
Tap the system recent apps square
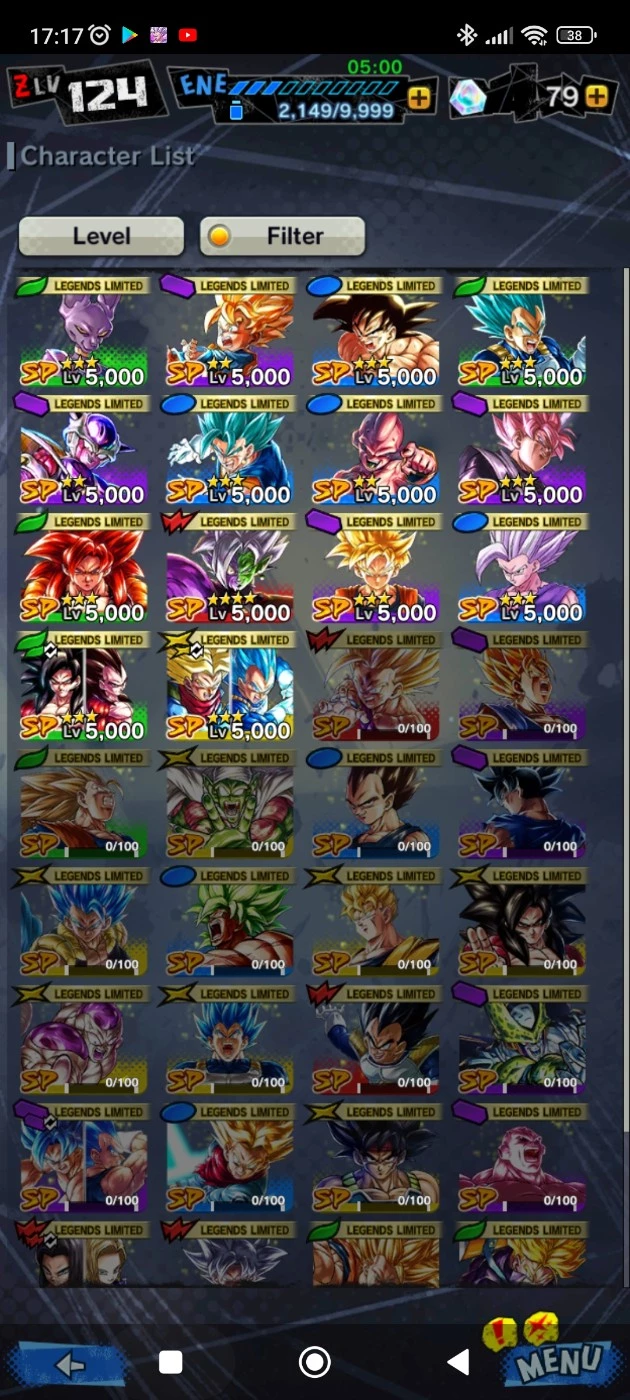tap(171, 1362)
